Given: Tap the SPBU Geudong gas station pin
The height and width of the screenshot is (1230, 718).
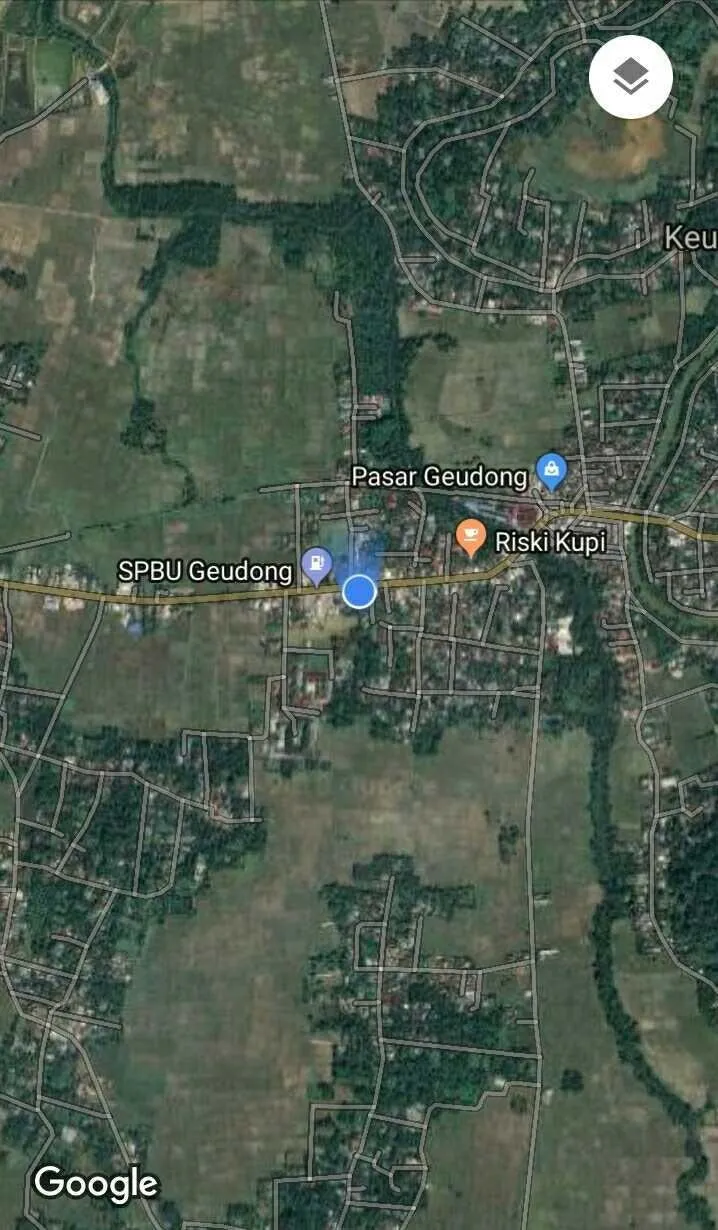Looking at the screenshot, I should pyautogui.click(x=316, y=565).
